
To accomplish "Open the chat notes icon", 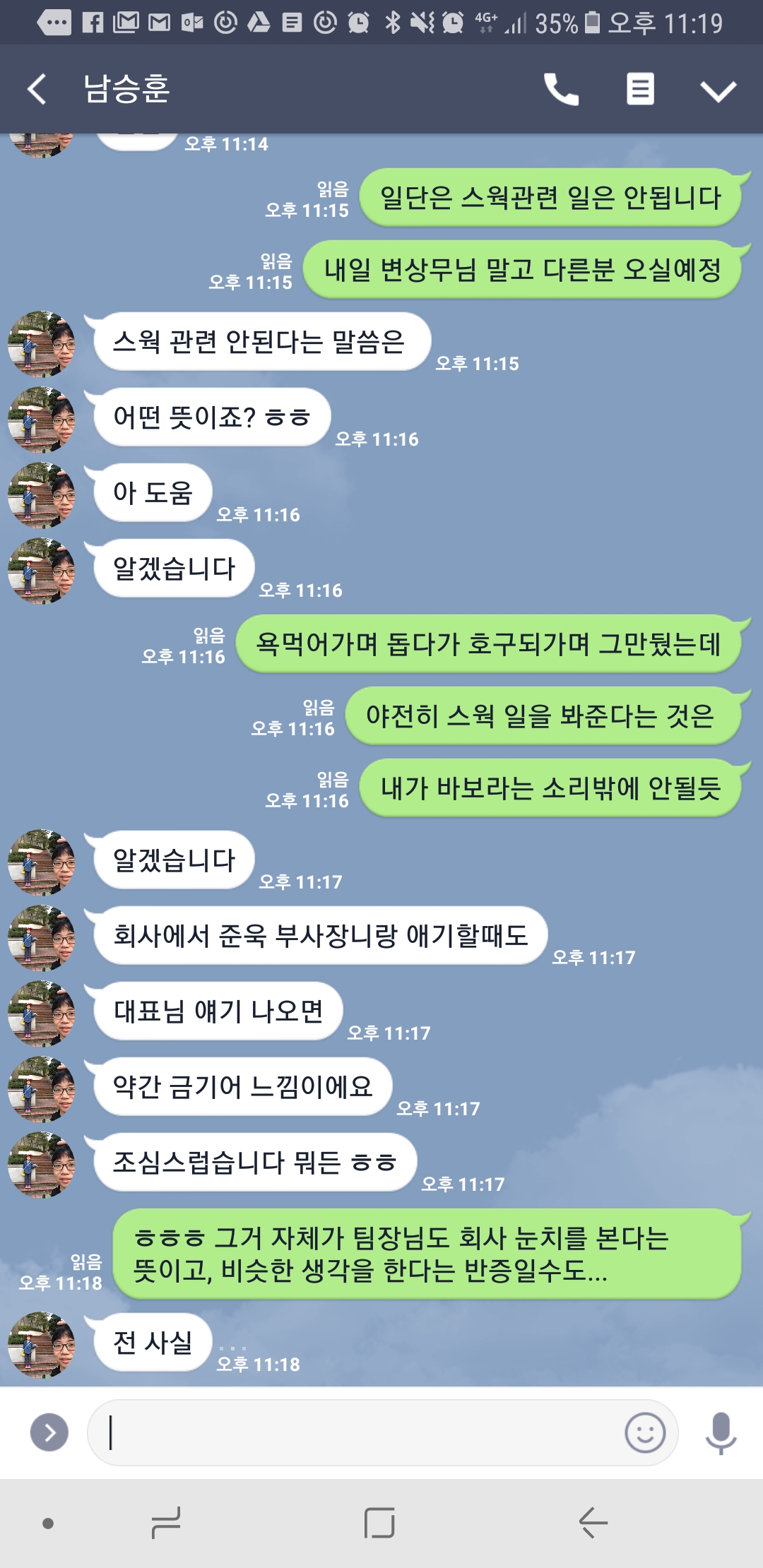I will (640, 90).
